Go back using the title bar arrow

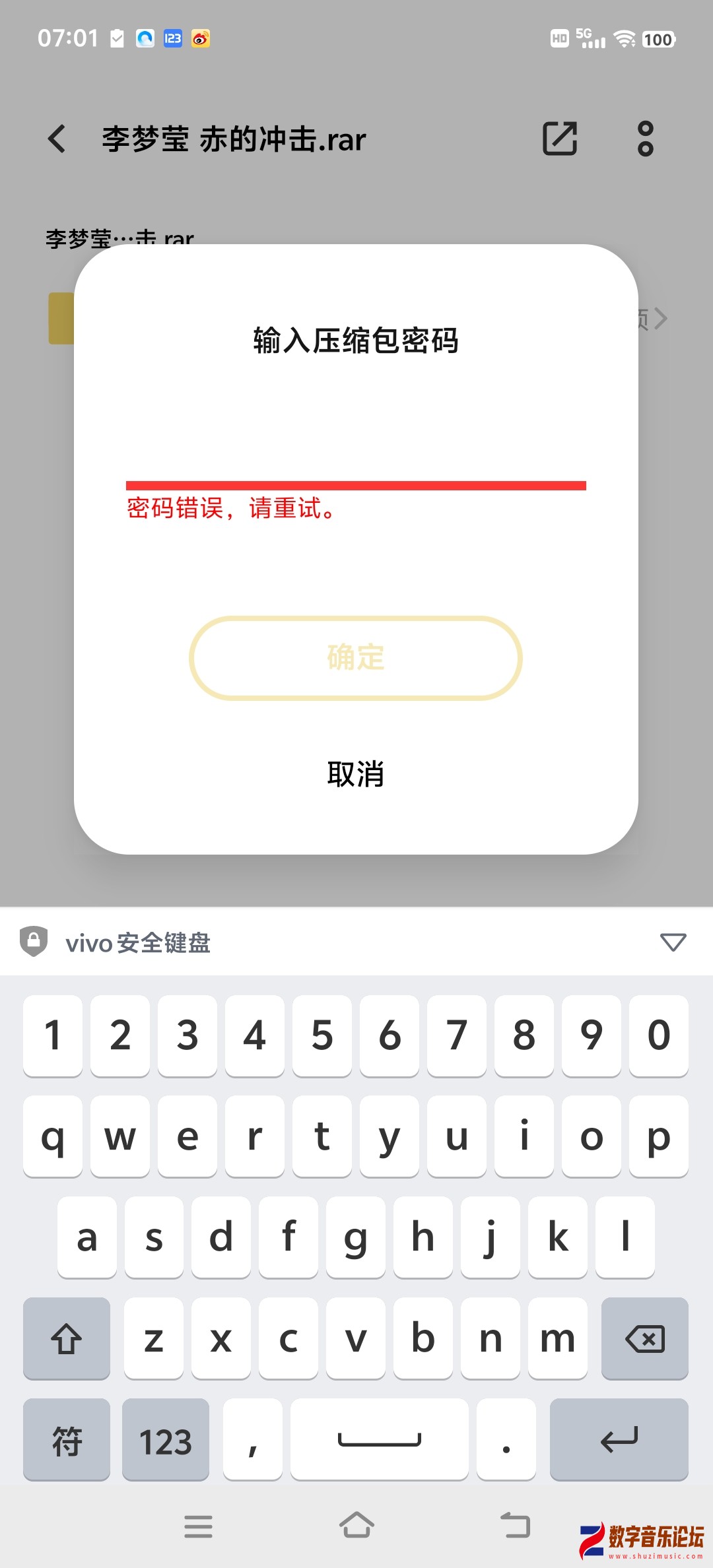point(57,139)
